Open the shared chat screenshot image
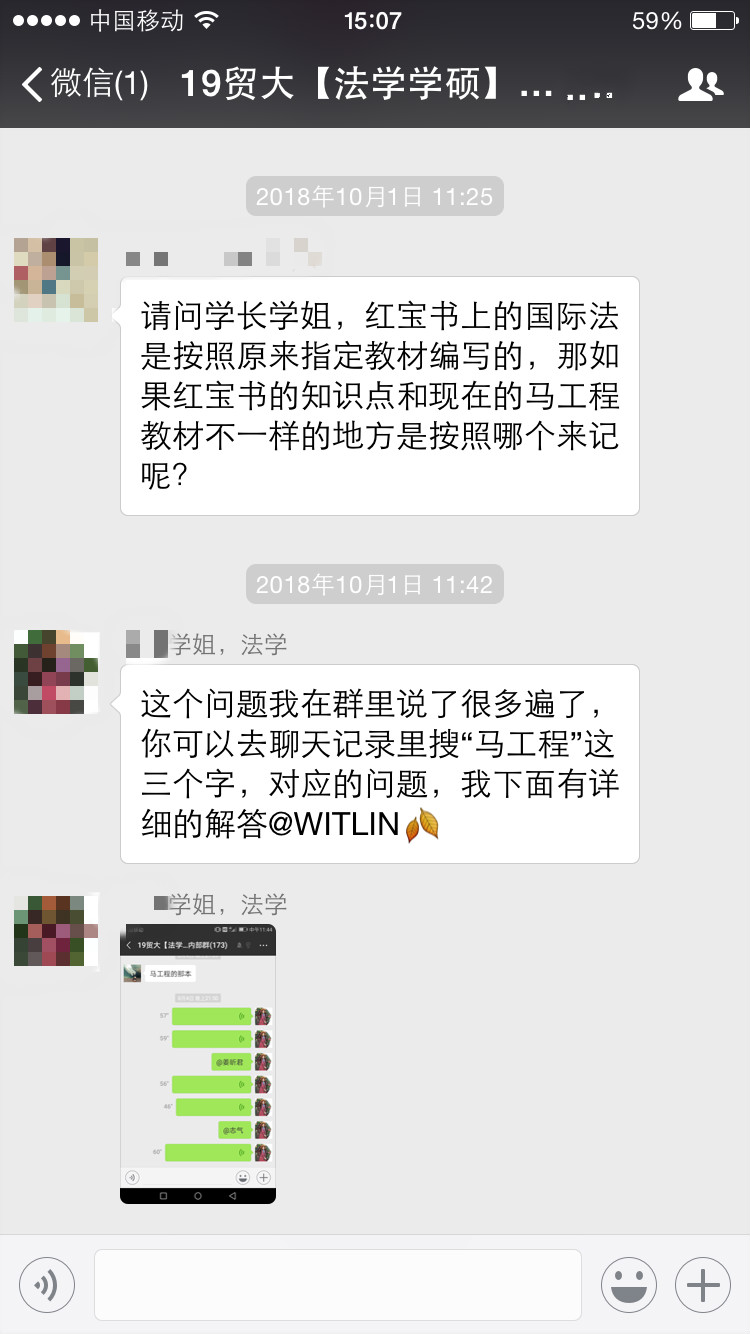This screenshot has height=1334, width=750. (x=198, y=1063)
